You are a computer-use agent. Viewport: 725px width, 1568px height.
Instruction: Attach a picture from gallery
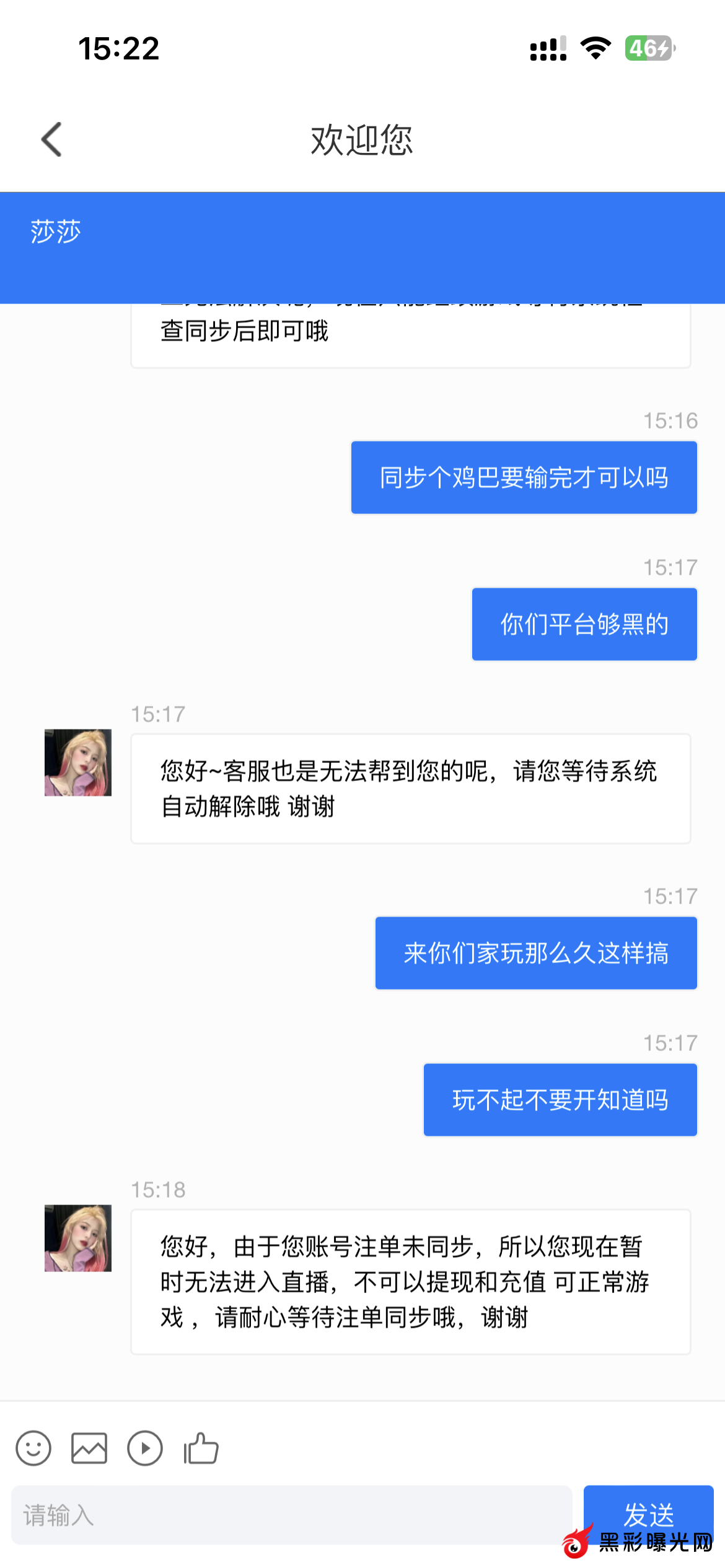(x=89, y=1448)
